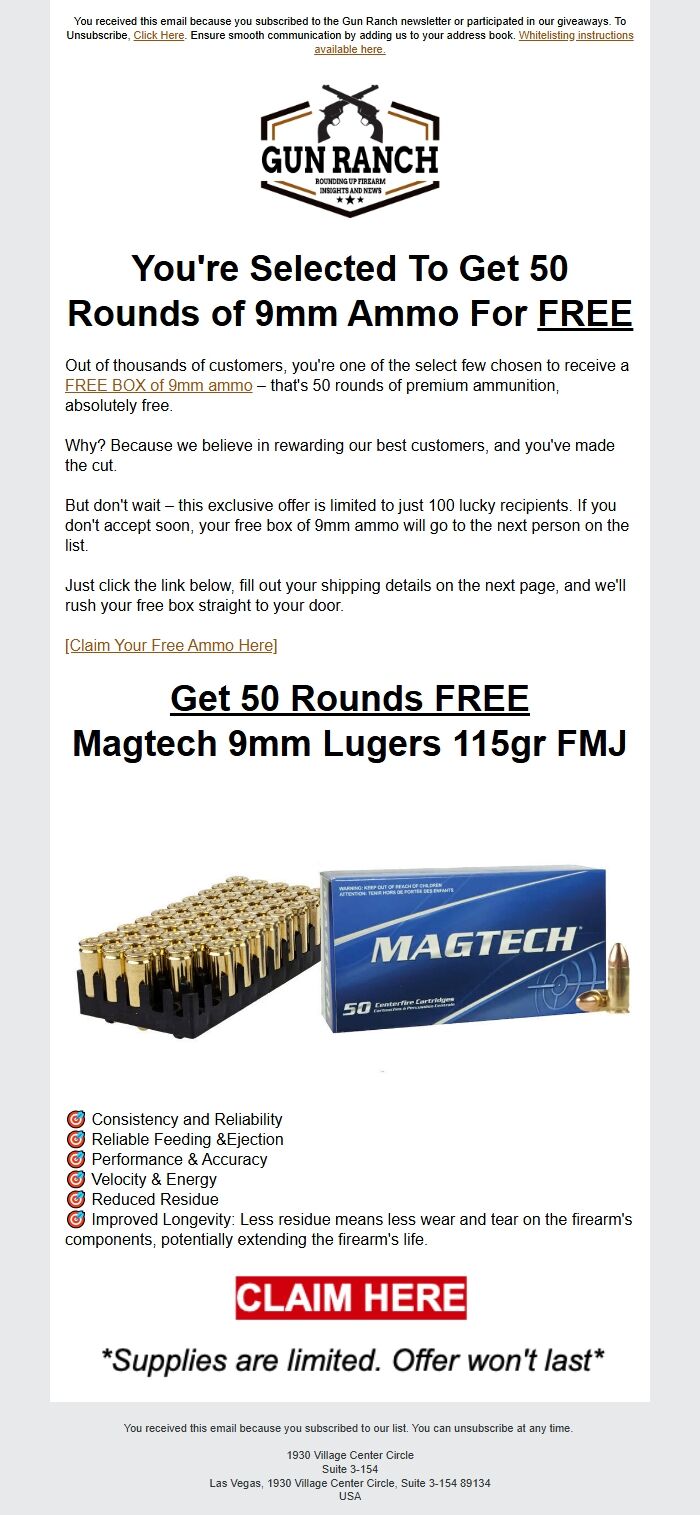Image resolution: width=700 pixels, height=1515 pixels.
Task: Tap the red CLAIM HERE button
Action: point(351,1298)
